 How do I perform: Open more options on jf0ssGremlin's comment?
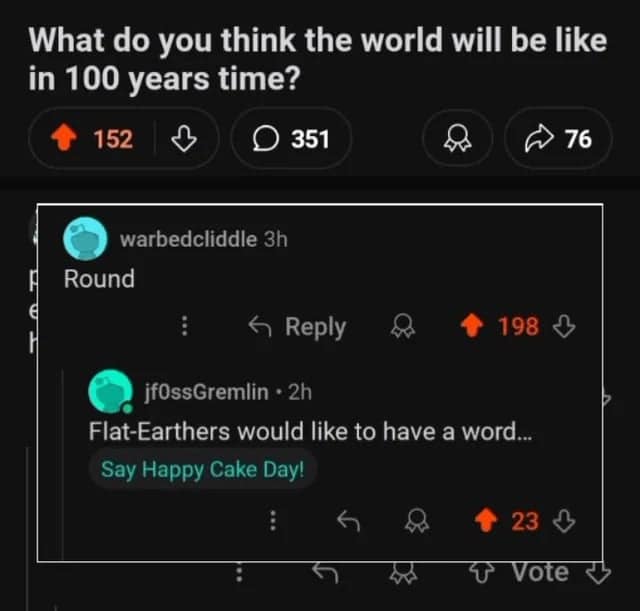(x=272, y=521)
